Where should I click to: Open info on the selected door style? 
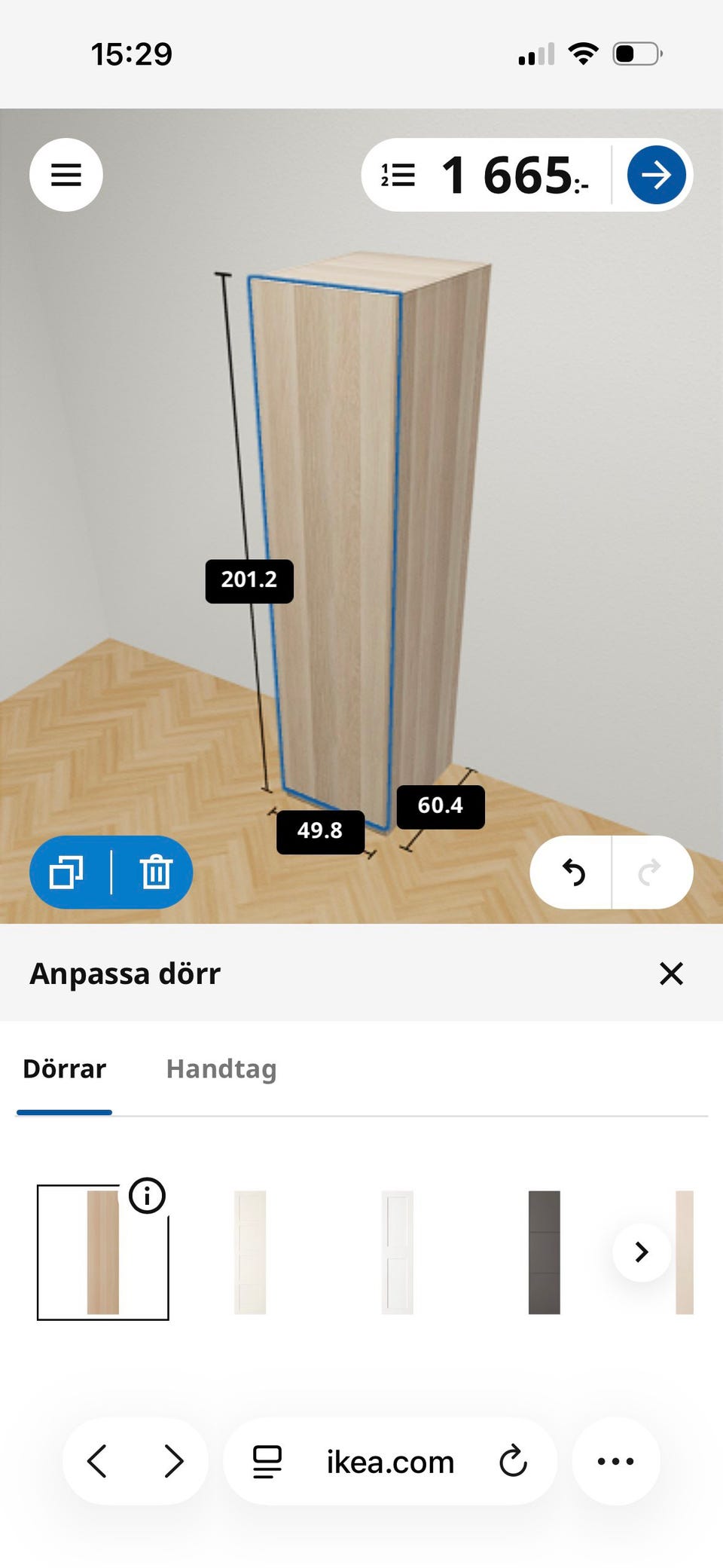(x=148, y=1196)
